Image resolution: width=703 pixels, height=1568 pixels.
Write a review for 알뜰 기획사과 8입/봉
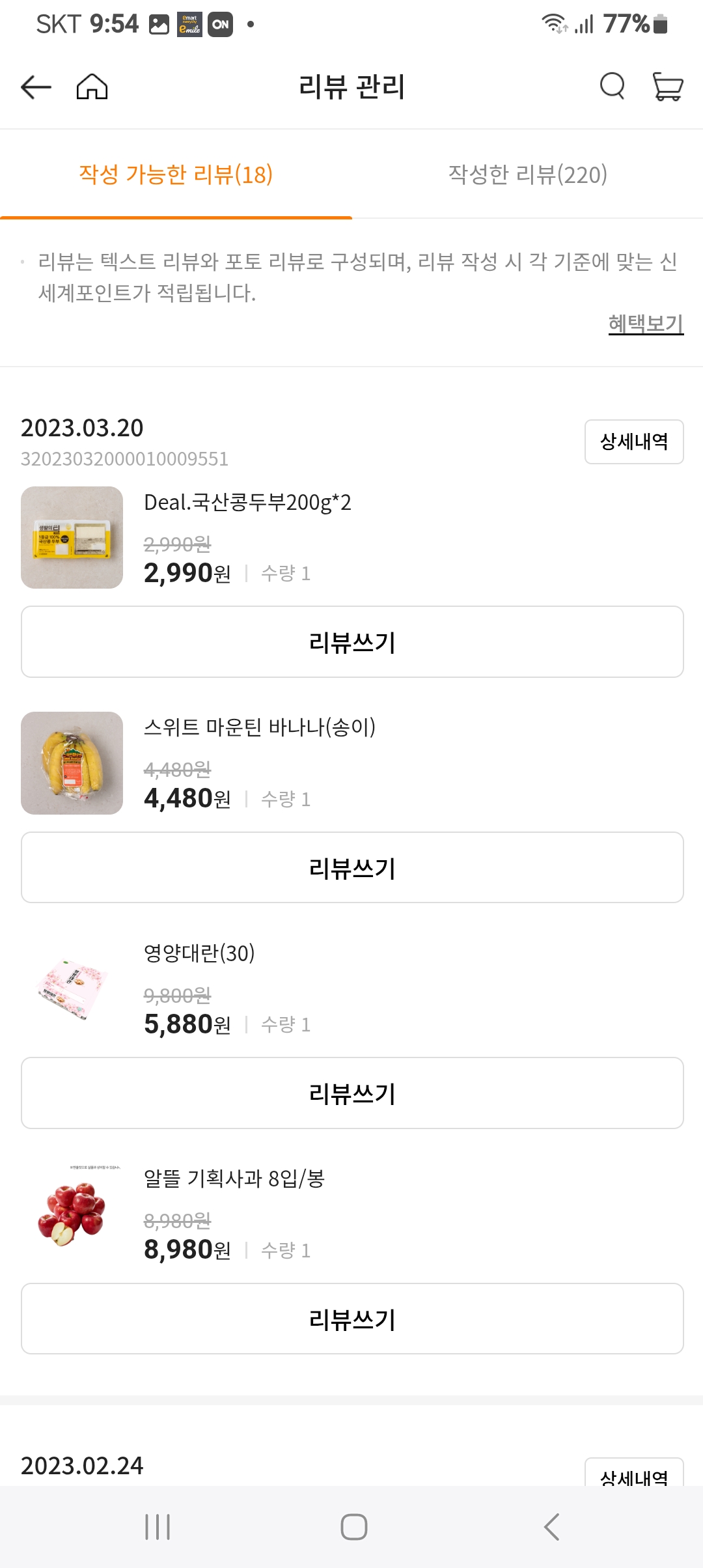click(x=351, y=1319)
